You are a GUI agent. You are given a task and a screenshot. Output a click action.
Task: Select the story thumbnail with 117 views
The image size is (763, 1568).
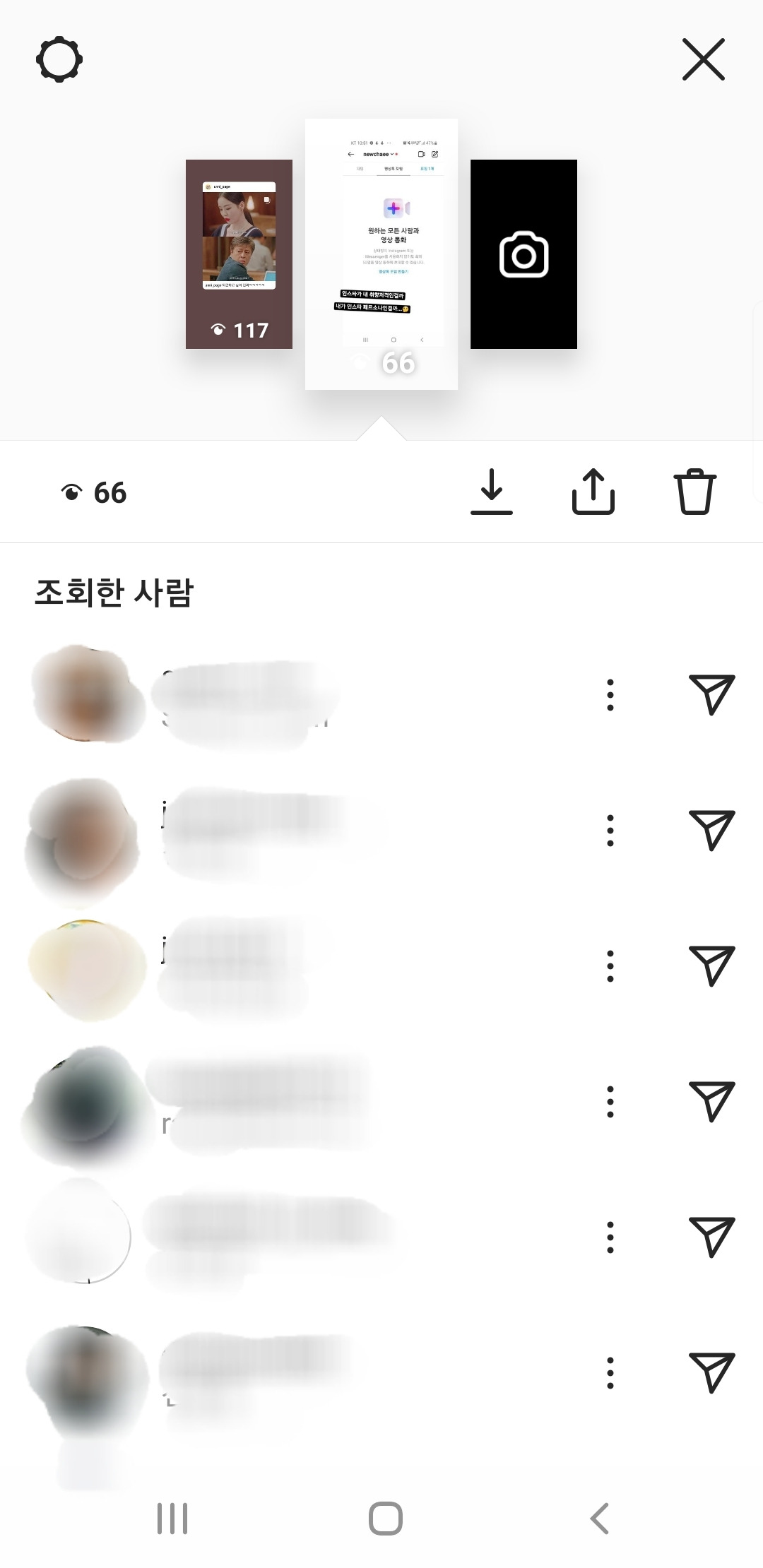(239, 254)
